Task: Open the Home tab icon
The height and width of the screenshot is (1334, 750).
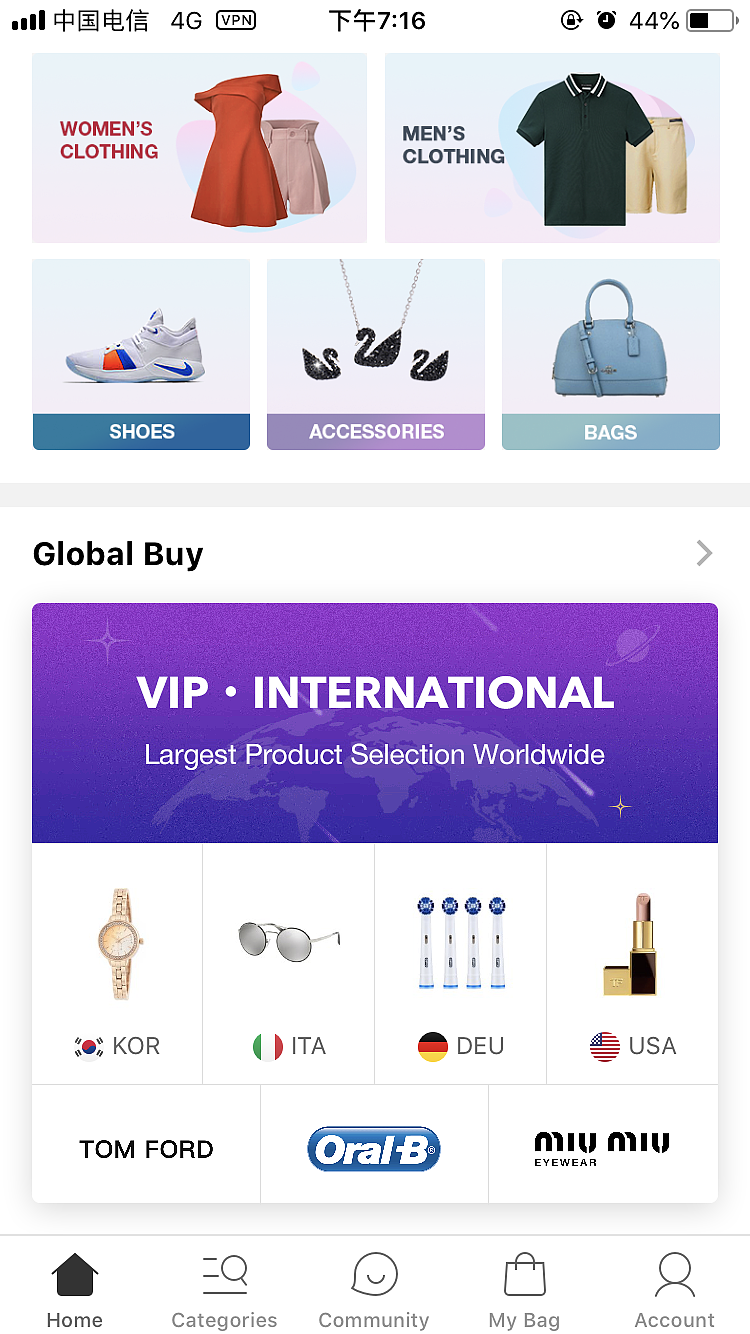Action: click(x=74, y=1274)
